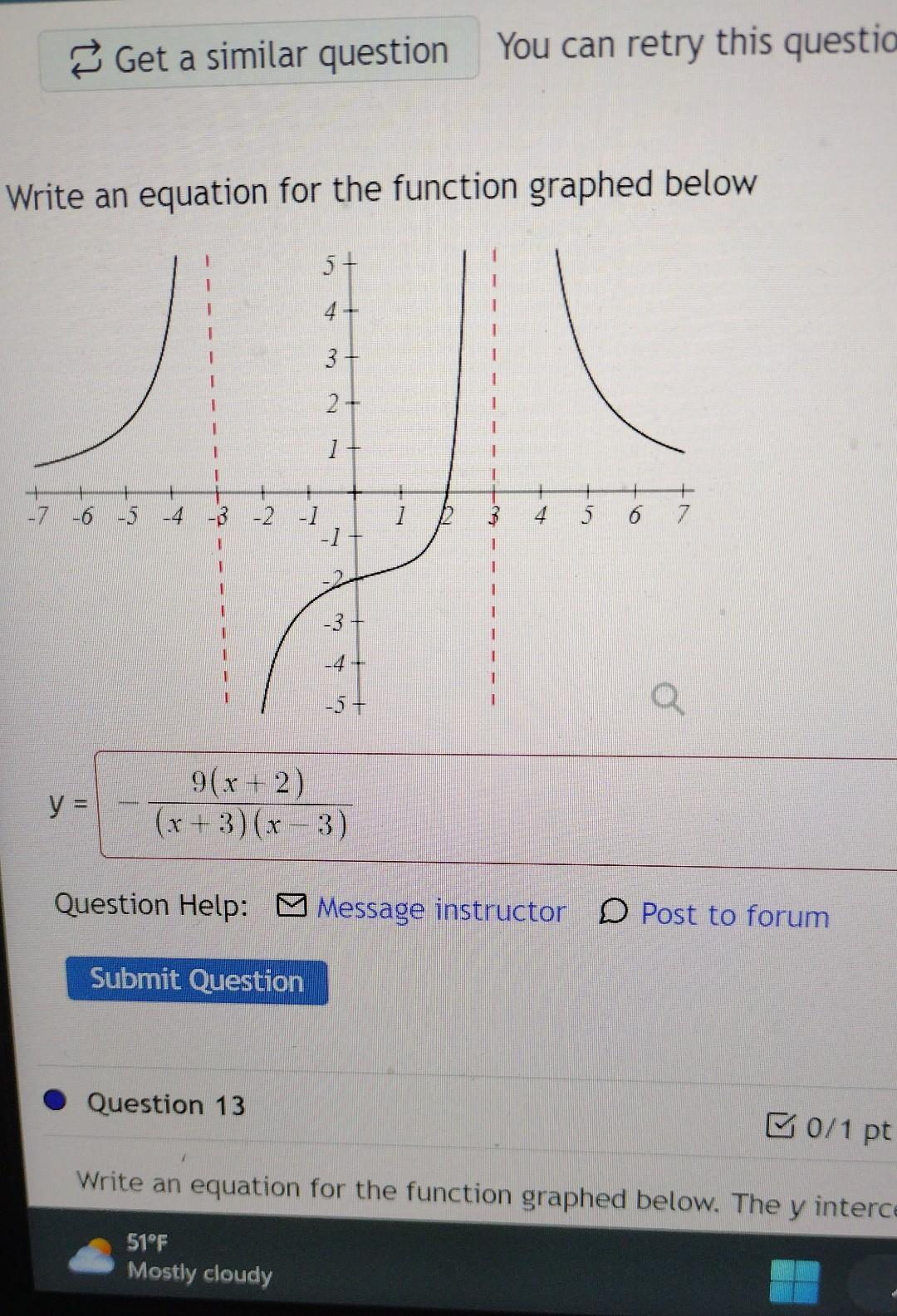
Task: Click the current question progress indicator dot
Action: point(55,1103)
